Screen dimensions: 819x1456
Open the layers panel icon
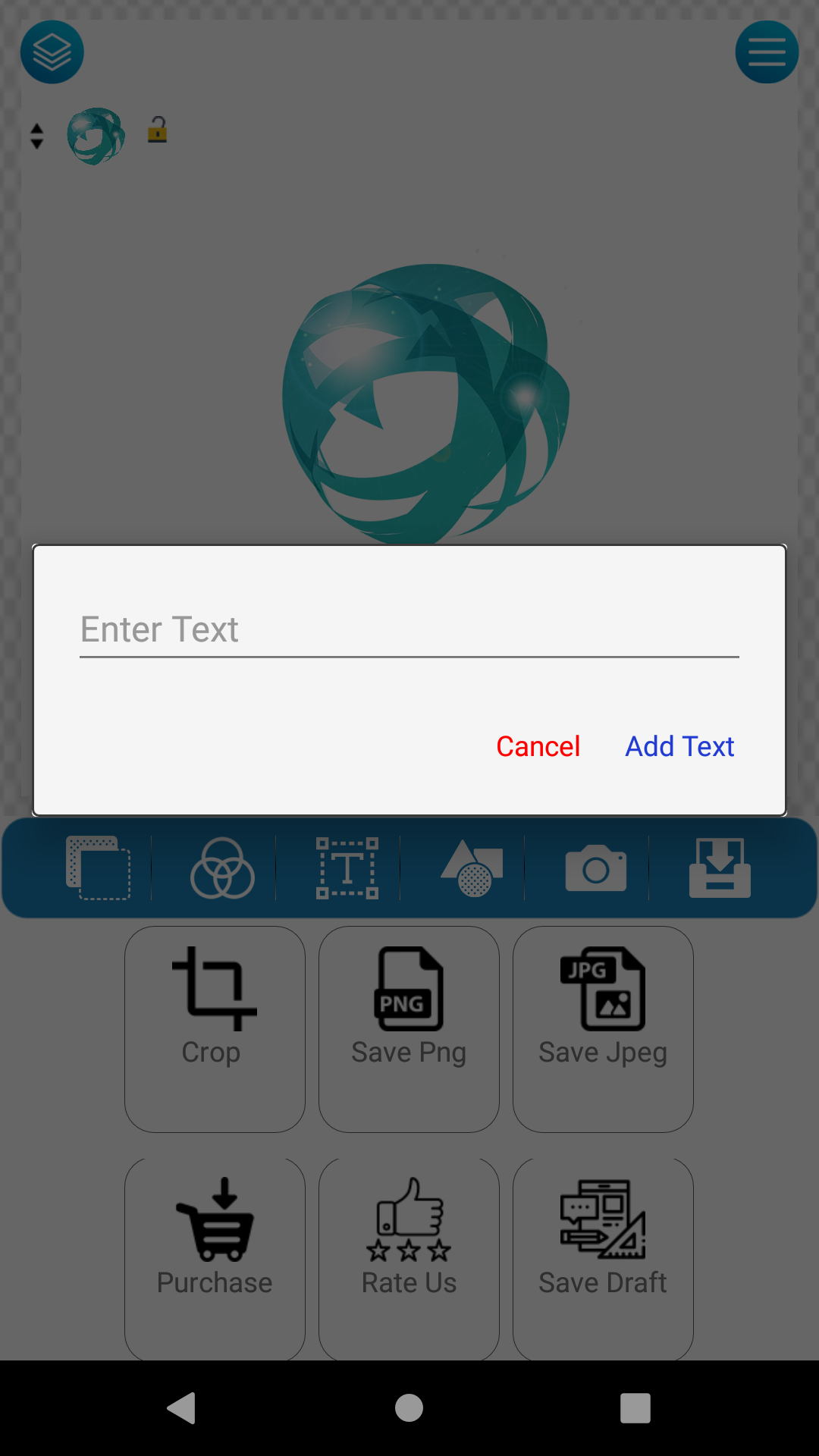pyautogui.click(x=52, y=52)
